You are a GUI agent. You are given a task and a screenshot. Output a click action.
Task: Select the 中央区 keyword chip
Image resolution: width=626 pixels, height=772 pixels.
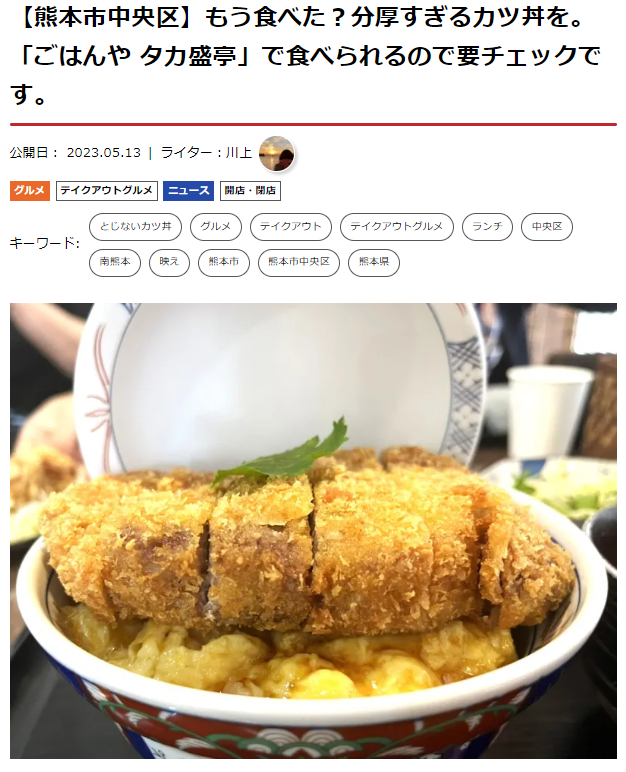[x=546, y=227]
